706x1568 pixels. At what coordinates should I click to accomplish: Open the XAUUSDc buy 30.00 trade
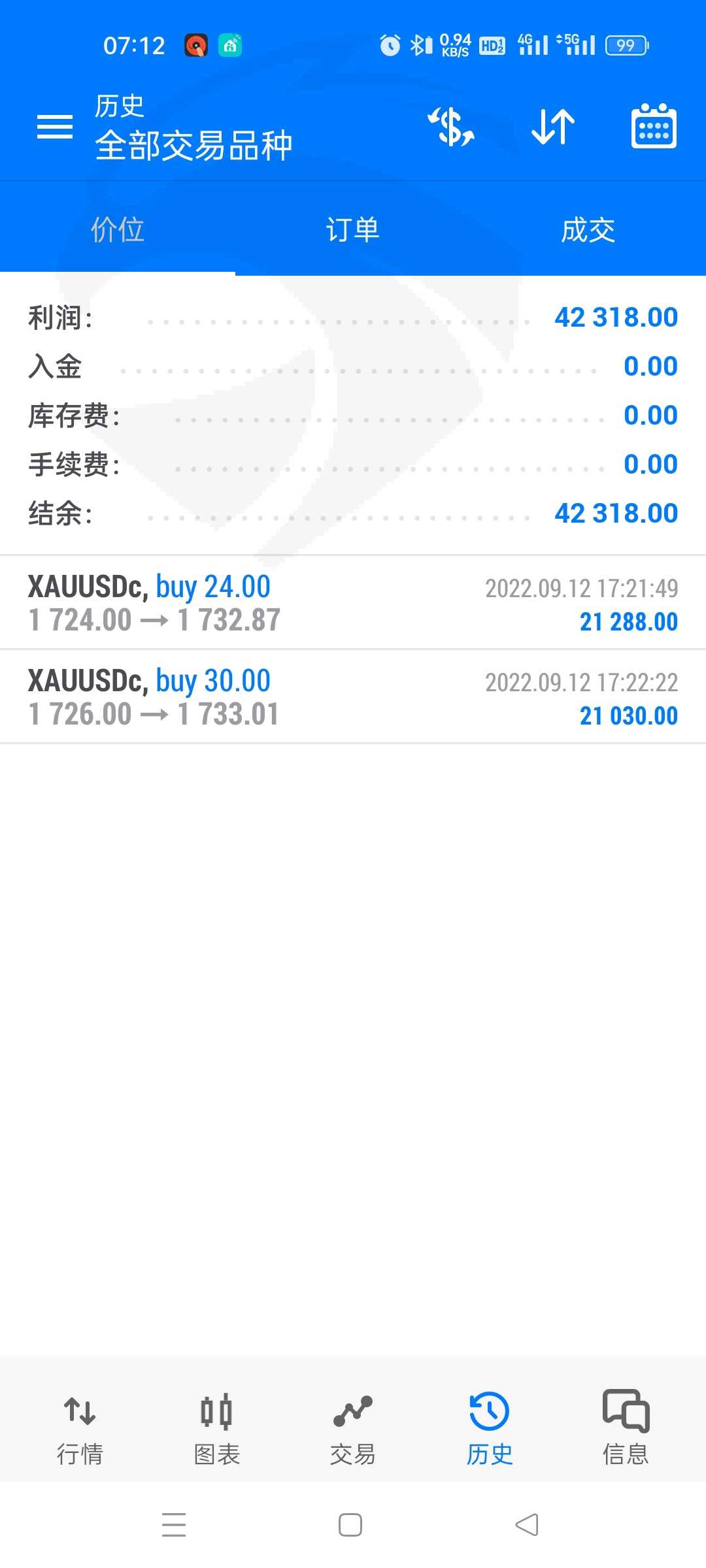(x=353, y=696)
